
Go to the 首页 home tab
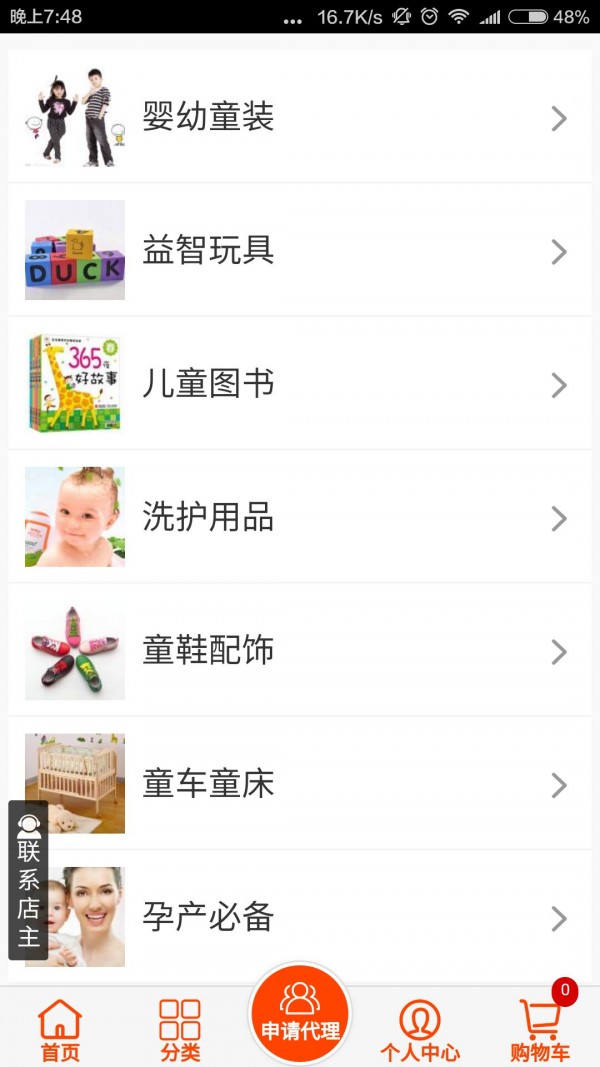60,1030
